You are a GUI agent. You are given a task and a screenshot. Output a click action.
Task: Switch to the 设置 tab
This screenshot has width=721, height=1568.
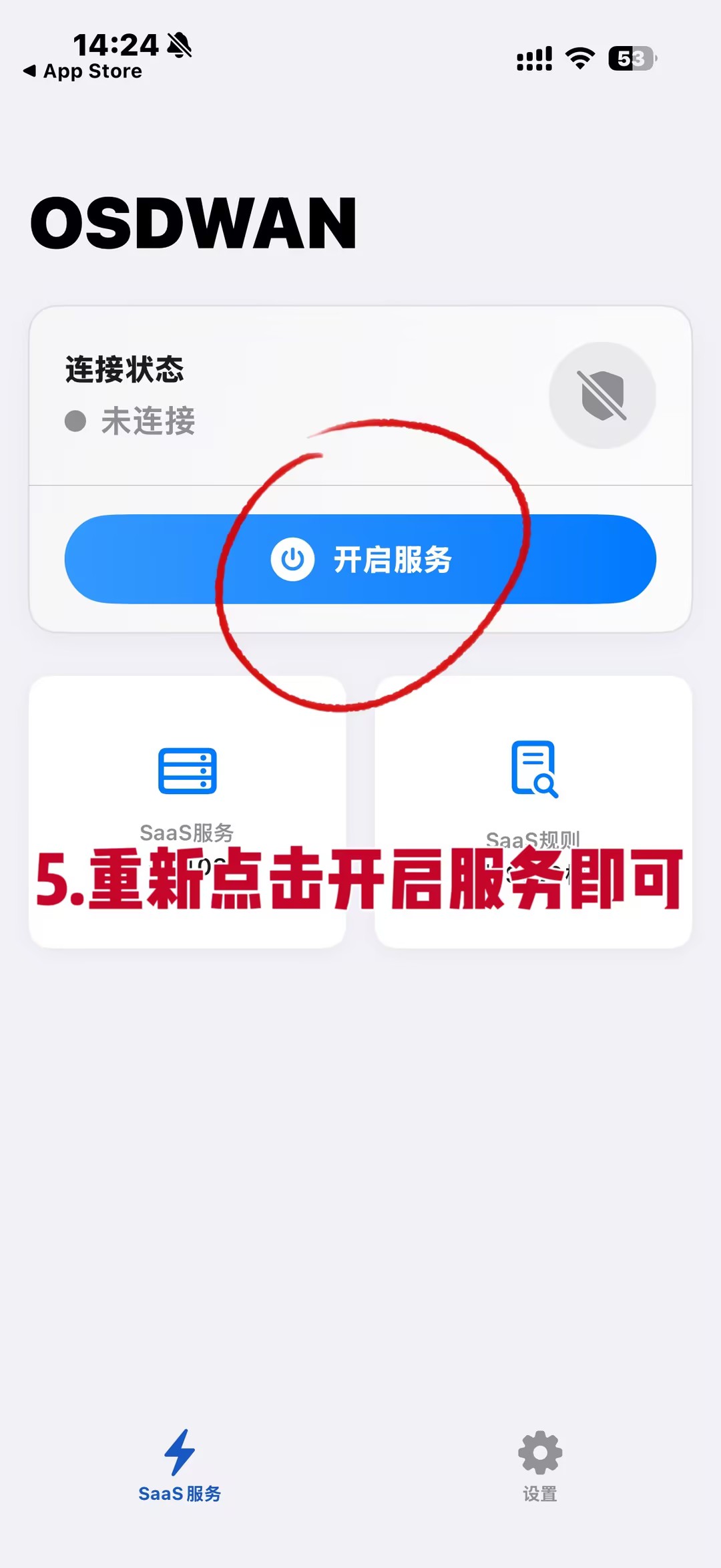(x=540, y=1466)
